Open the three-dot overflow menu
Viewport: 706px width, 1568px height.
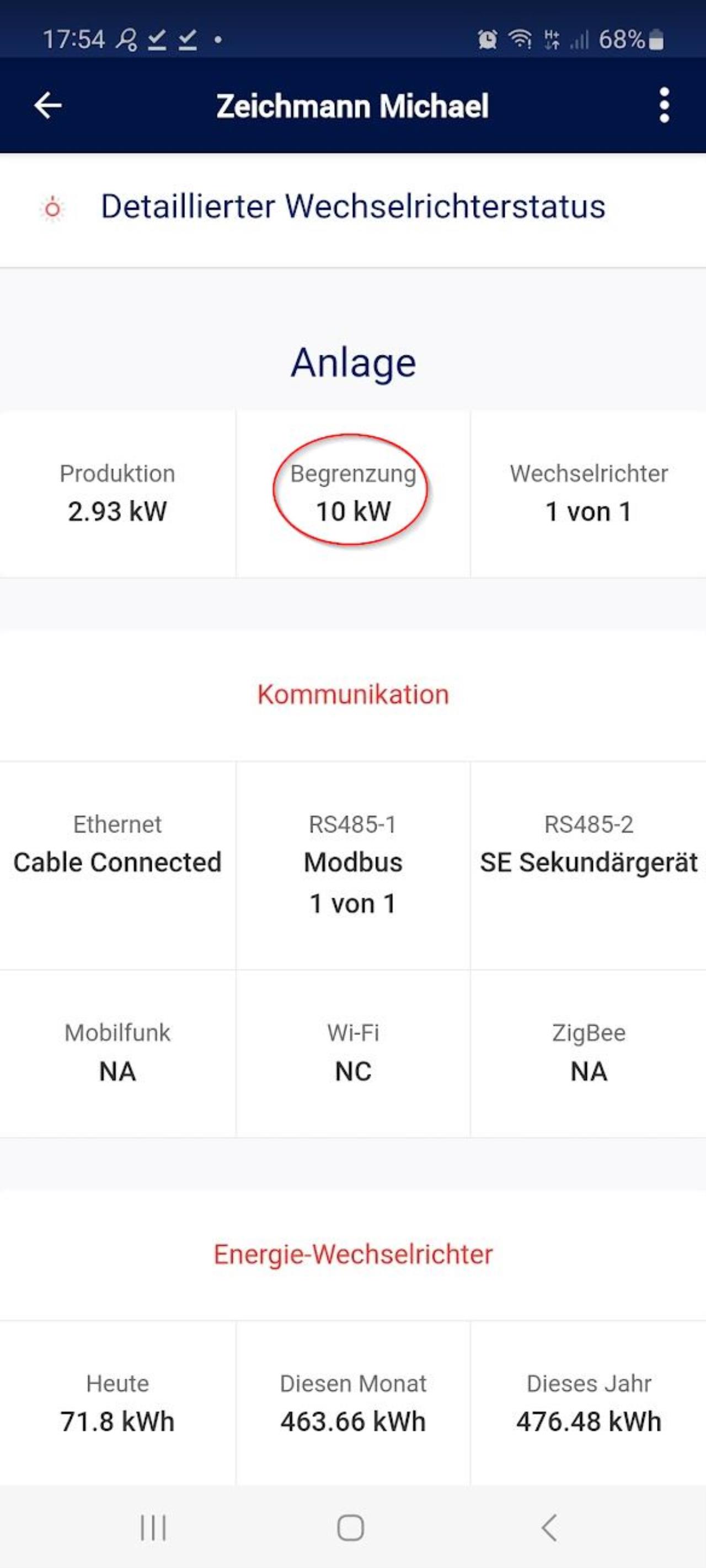pyautogui.click(x=664, y=105)
